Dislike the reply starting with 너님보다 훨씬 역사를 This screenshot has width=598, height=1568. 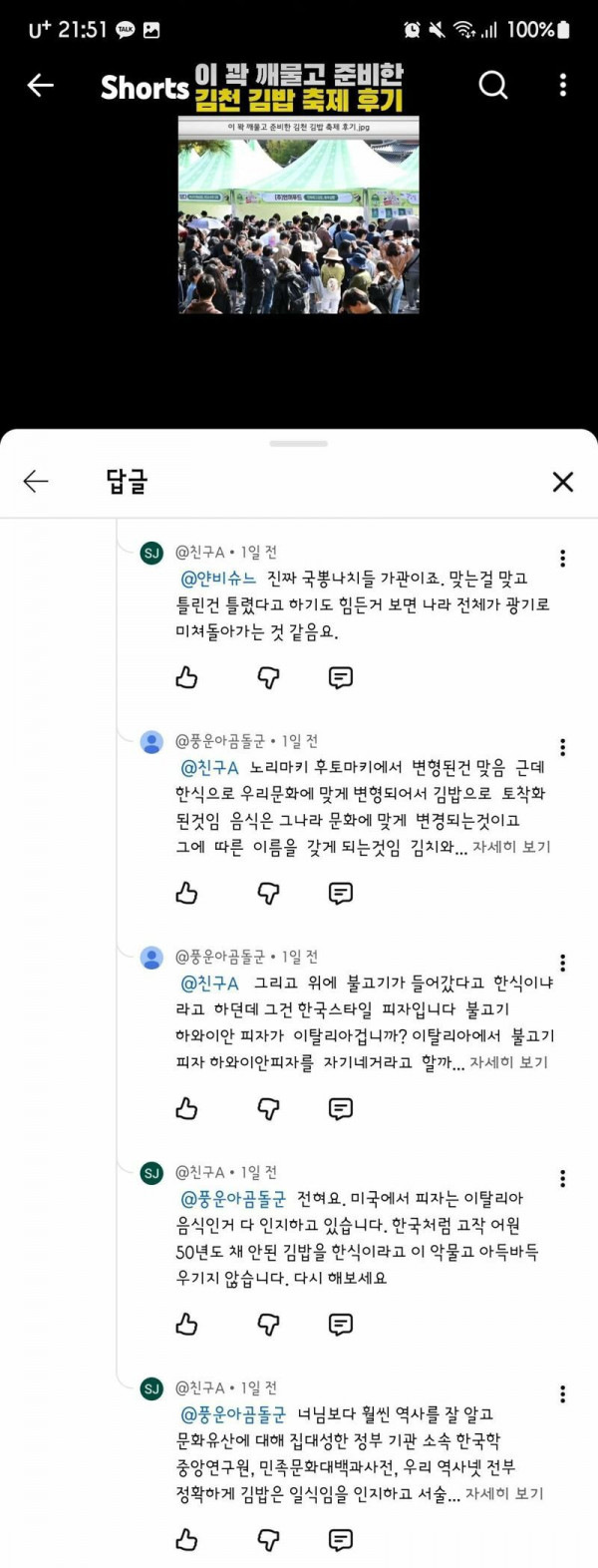[x=268, y=1540]
